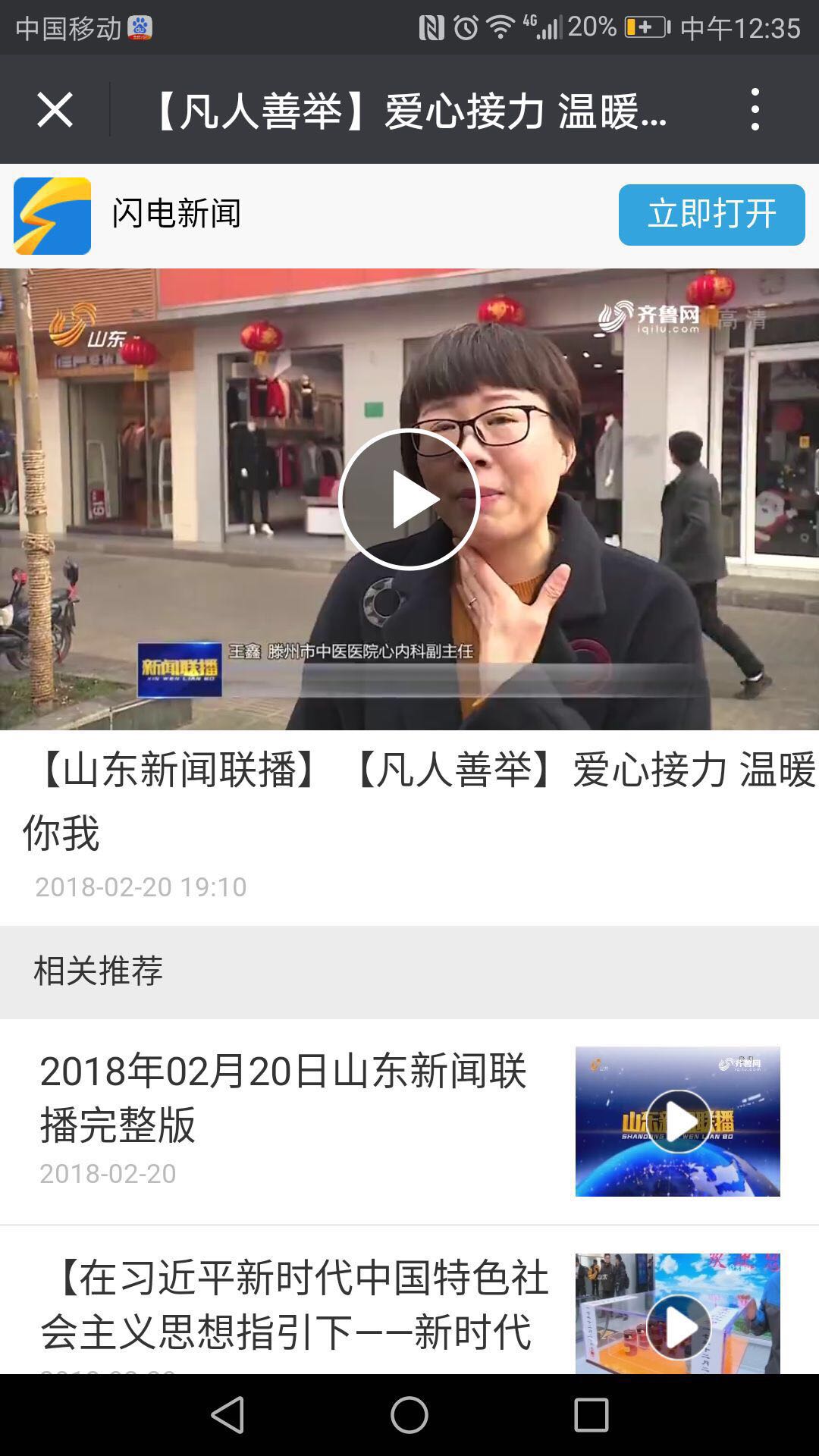The height and width of the screenshot is (1456, 819).
Task: Open 2018年02月20日山东新闻联播完整版 article
Action: [x=283, y=1097]
